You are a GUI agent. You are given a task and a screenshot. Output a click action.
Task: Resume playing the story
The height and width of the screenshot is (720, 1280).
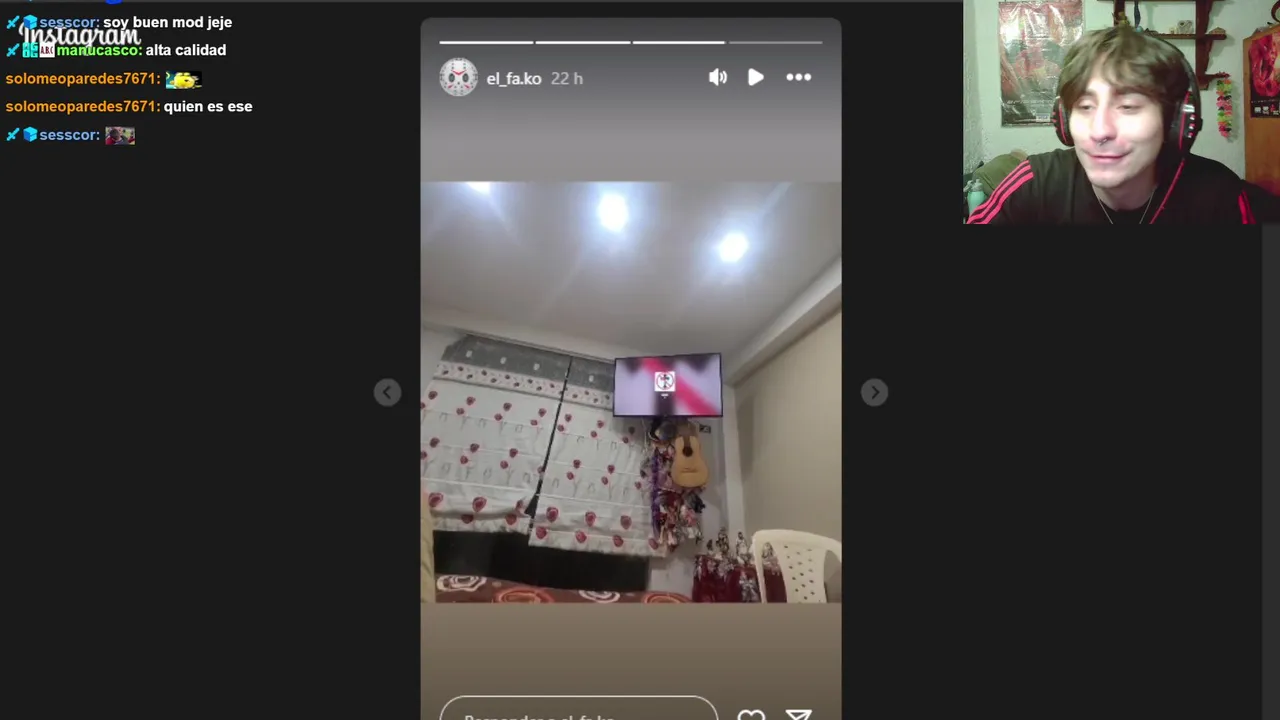click(x=756, y=77)
